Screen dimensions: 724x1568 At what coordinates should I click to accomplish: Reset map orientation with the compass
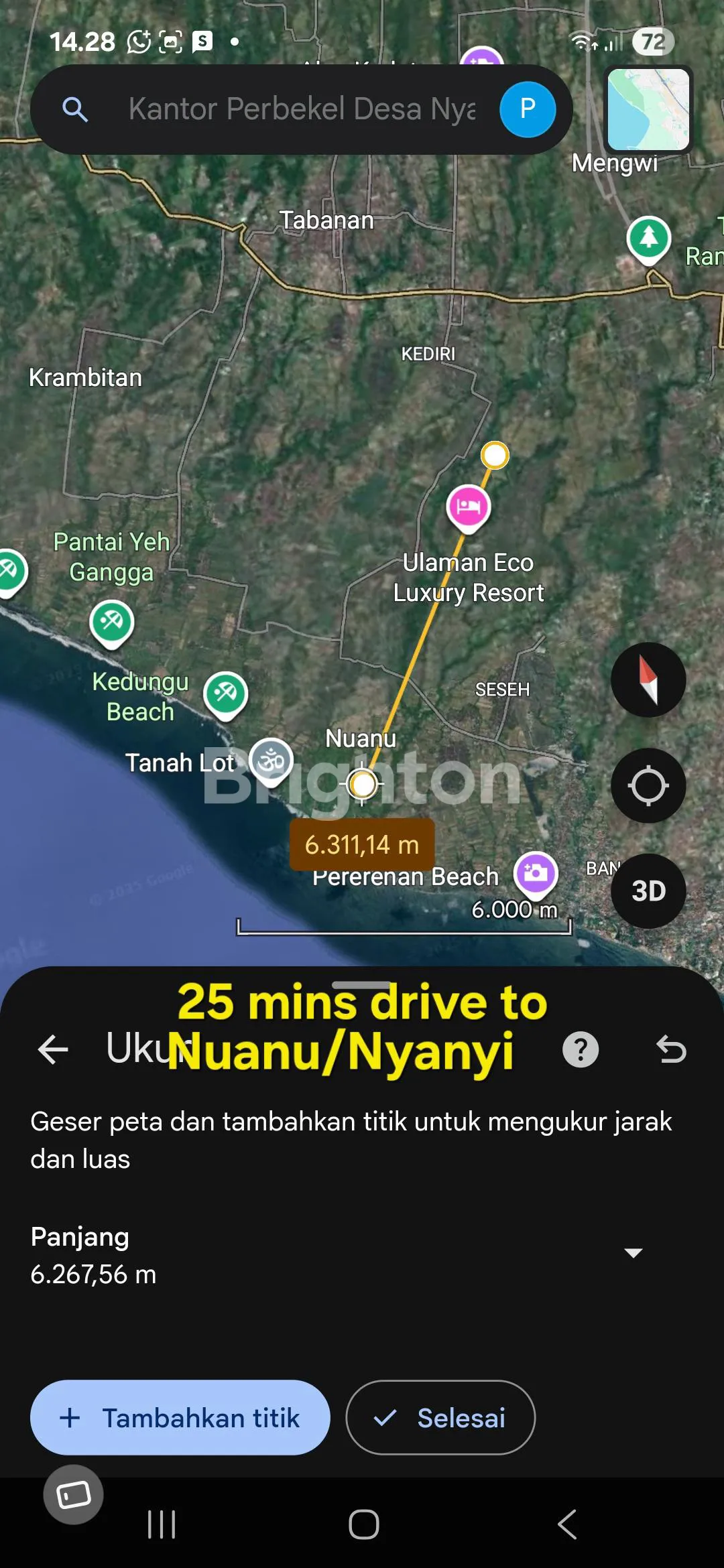click(648, 679)
